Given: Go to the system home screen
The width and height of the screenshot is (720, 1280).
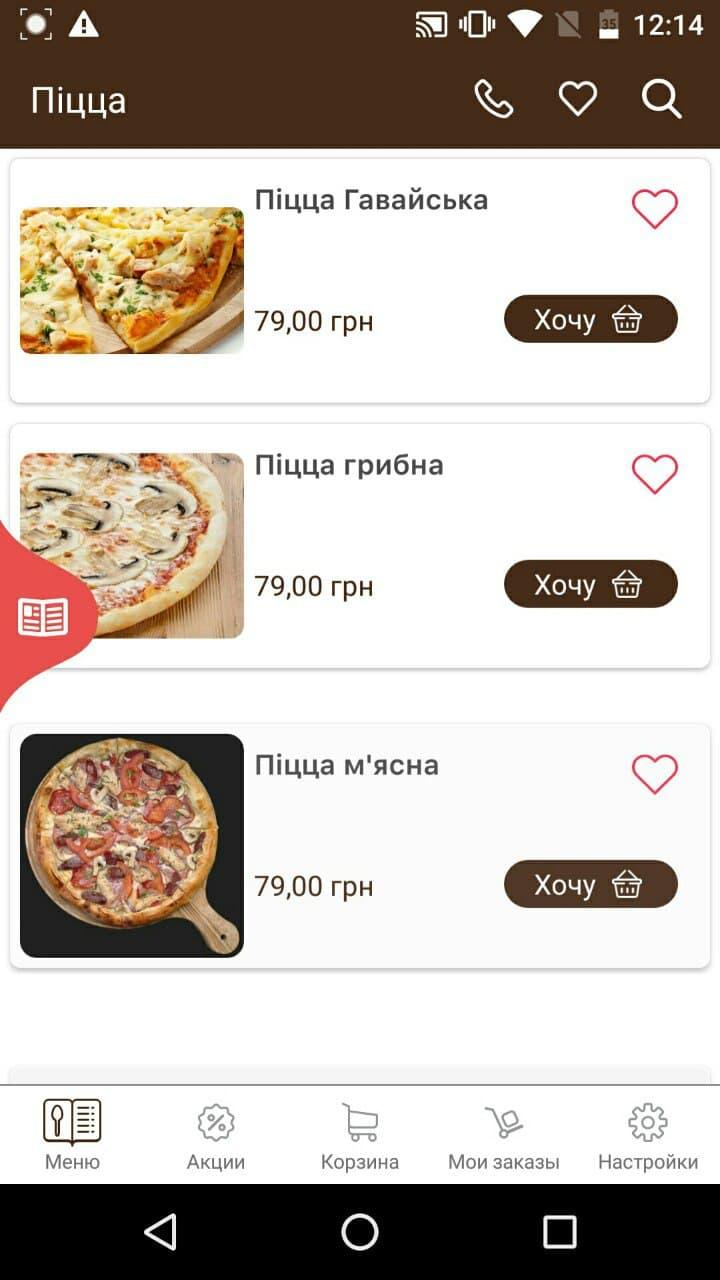Looking at the screenshot, I should tap(360, 1232).
